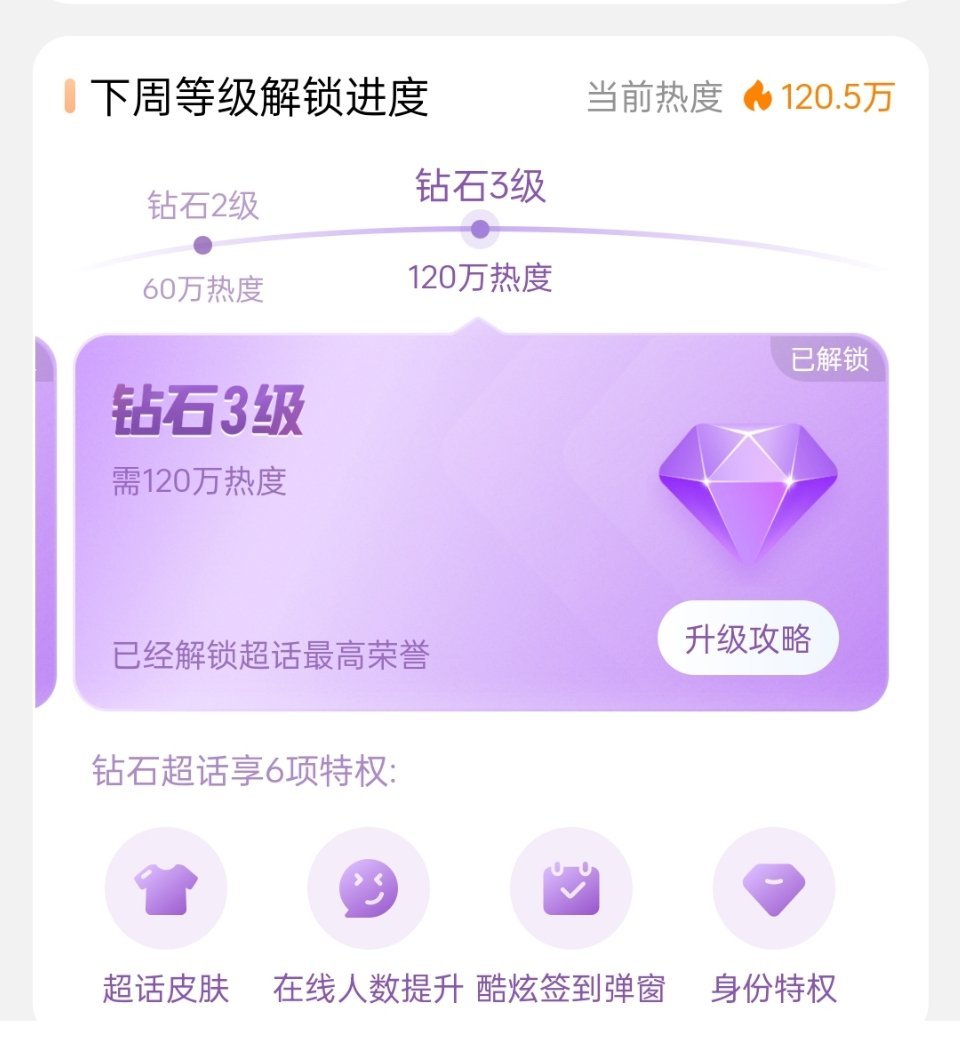The width and height of the screenshot is (960, 1042).
Task: Select the 超话皮肤 t-shirt icon
Action: point(166,889)
